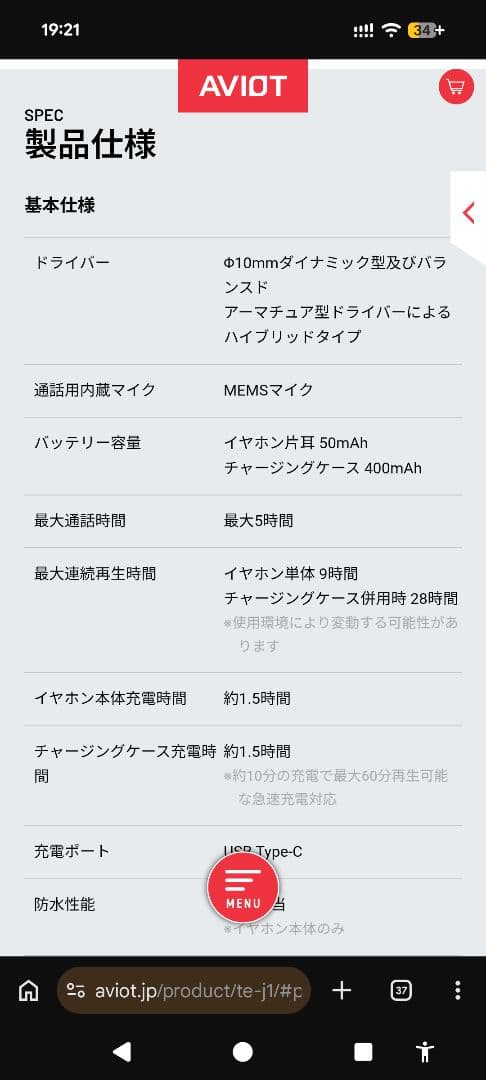Viewport: 486px width, 1080px height.
Task: Open the browser overflow menu
Action: 458,990
